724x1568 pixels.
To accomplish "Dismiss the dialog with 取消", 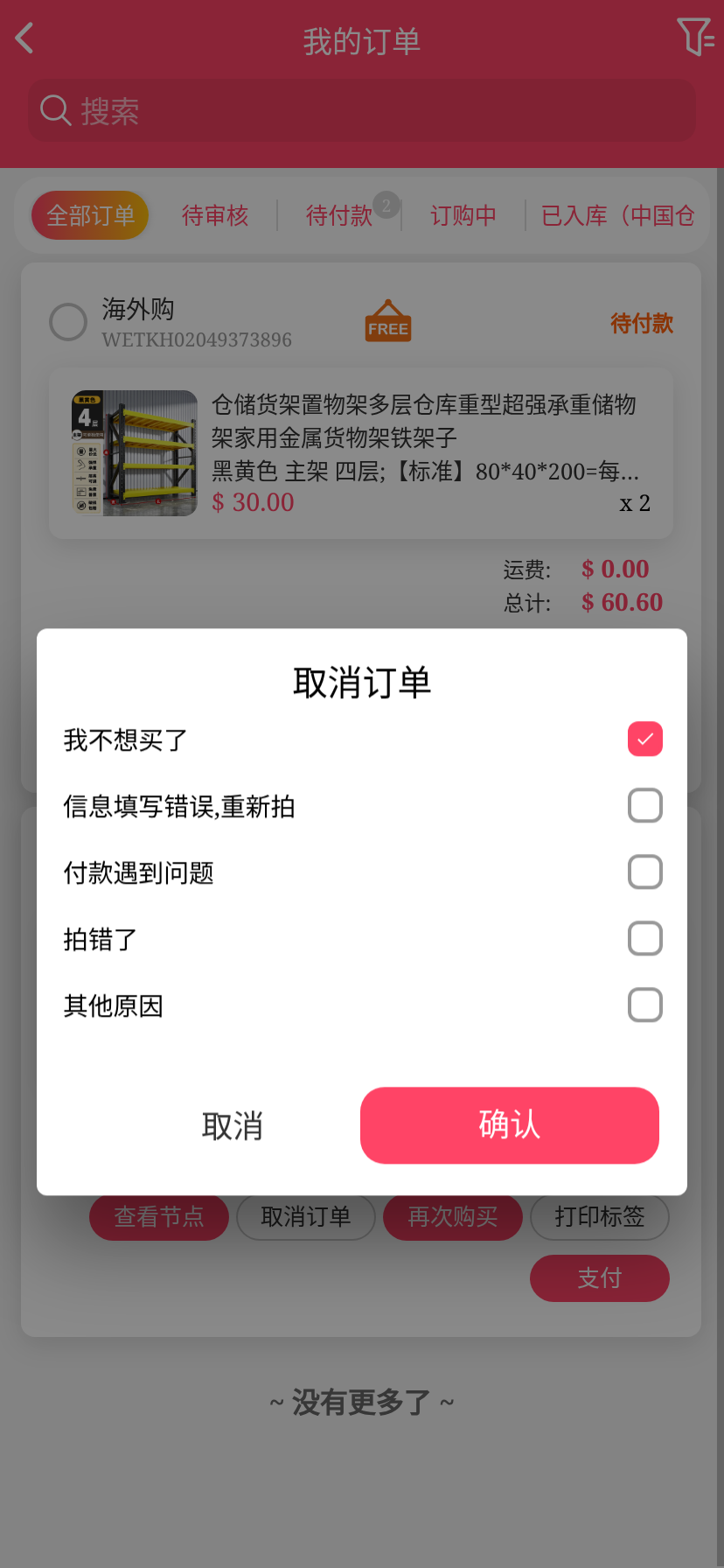I will 232,1126.
